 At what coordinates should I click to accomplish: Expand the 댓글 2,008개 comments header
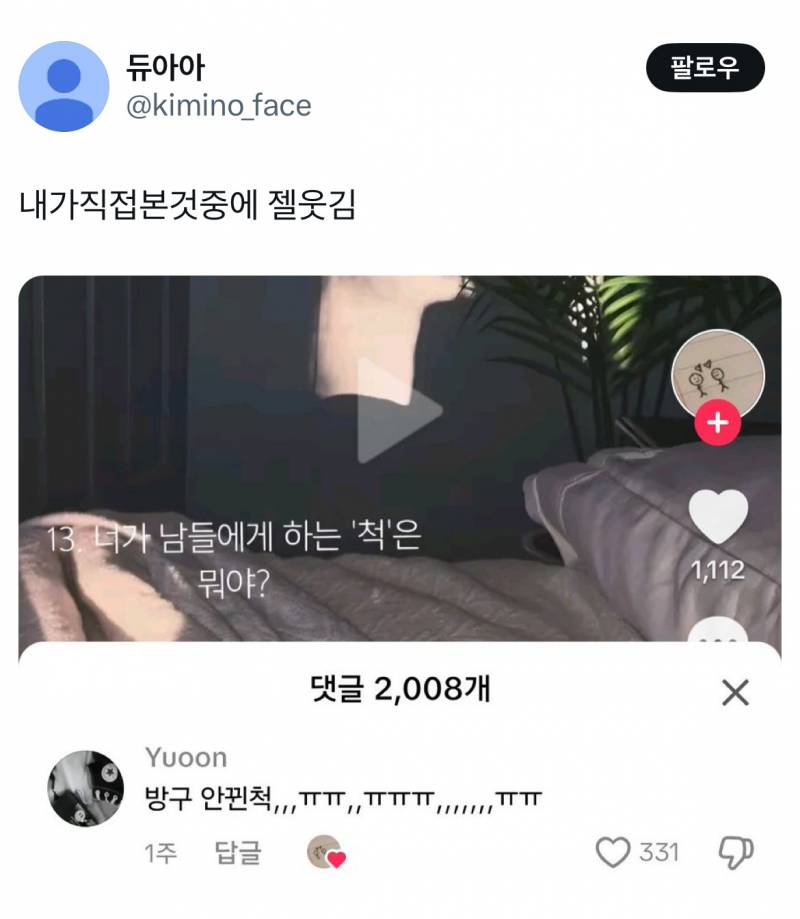click(x=400, y=687)
